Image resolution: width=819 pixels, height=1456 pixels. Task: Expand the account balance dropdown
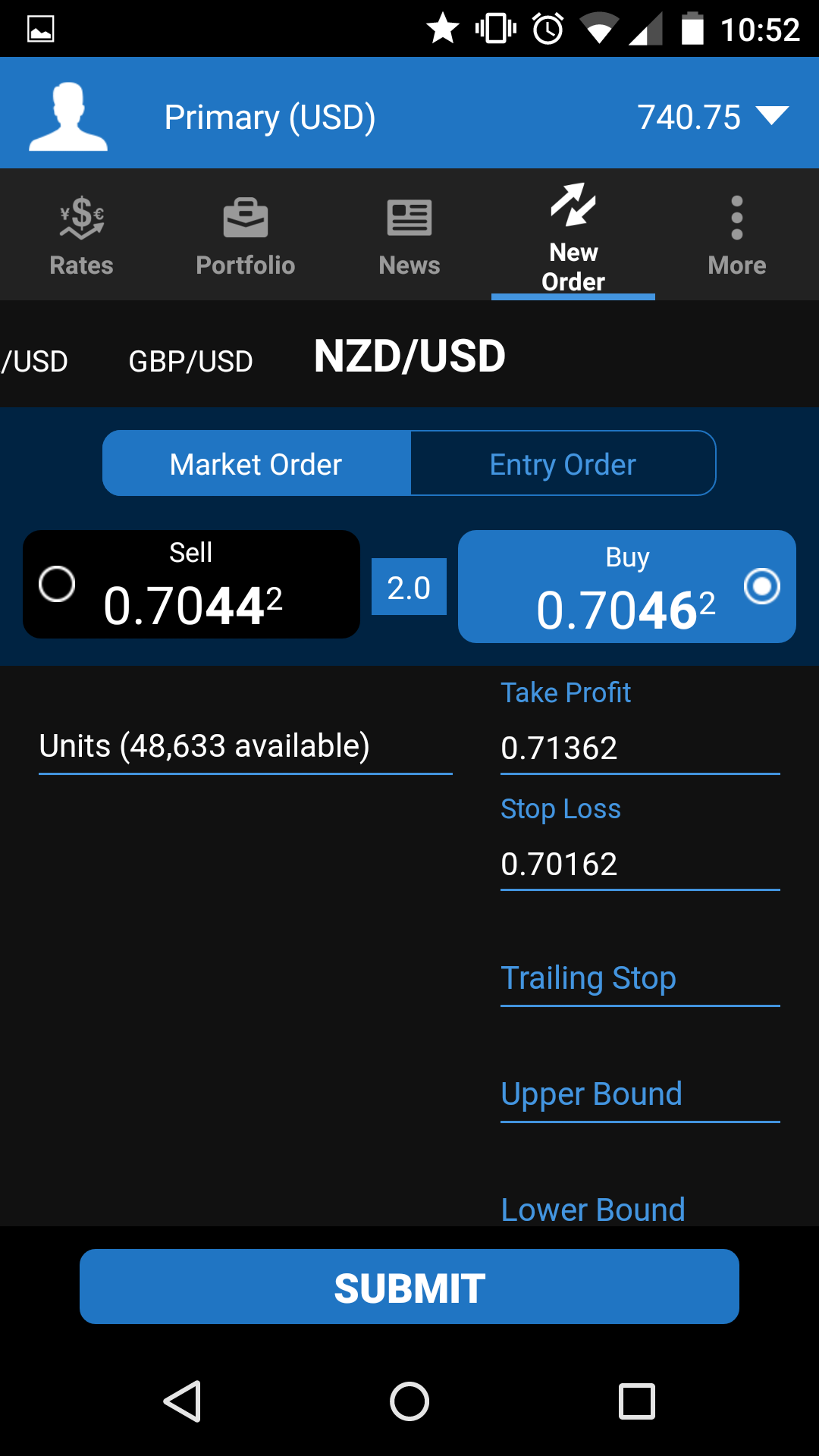coord(772,117)
